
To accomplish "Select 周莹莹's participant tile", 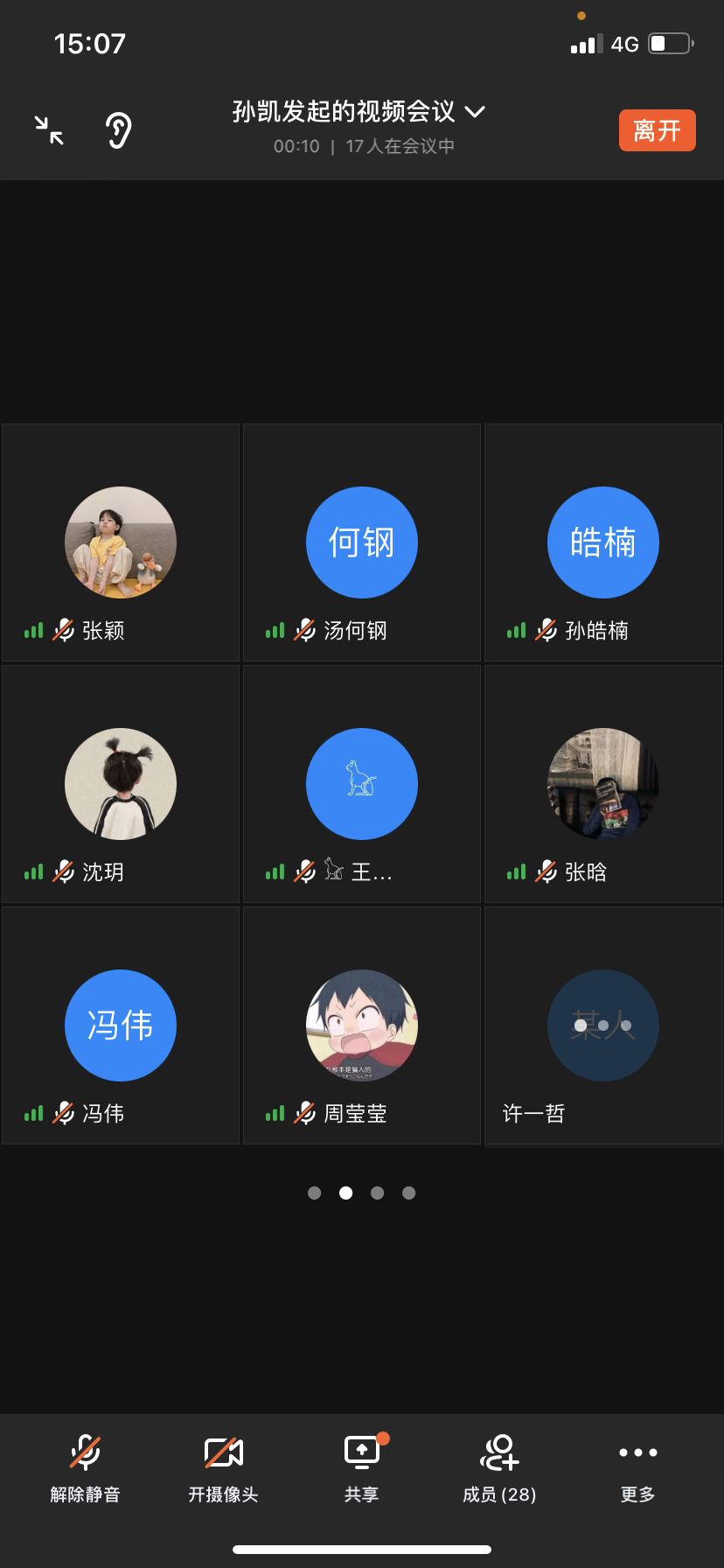I will tap(362, 1025).
